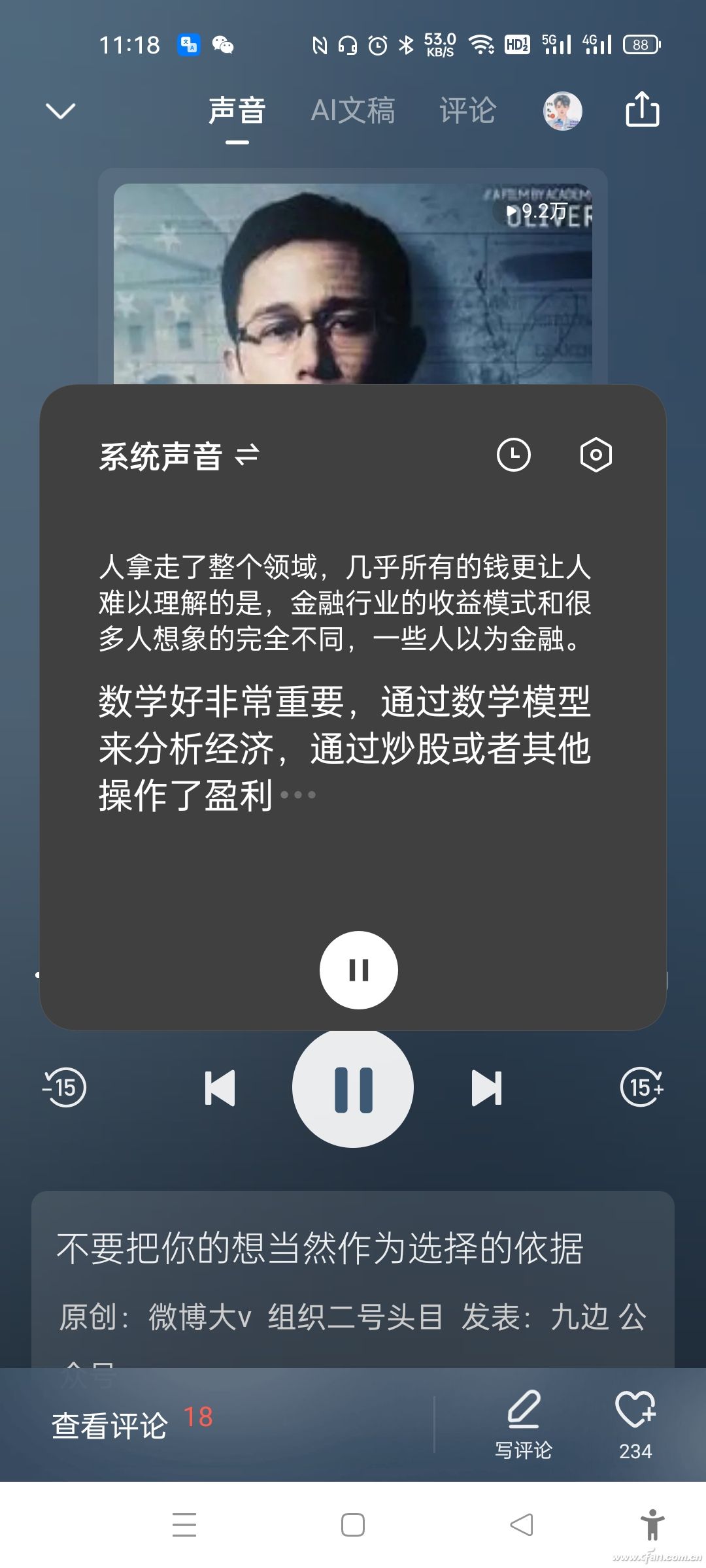Collapse the player with the down chevron
This screenshot has height=1568, width=706.
click(x=60, y=110)
